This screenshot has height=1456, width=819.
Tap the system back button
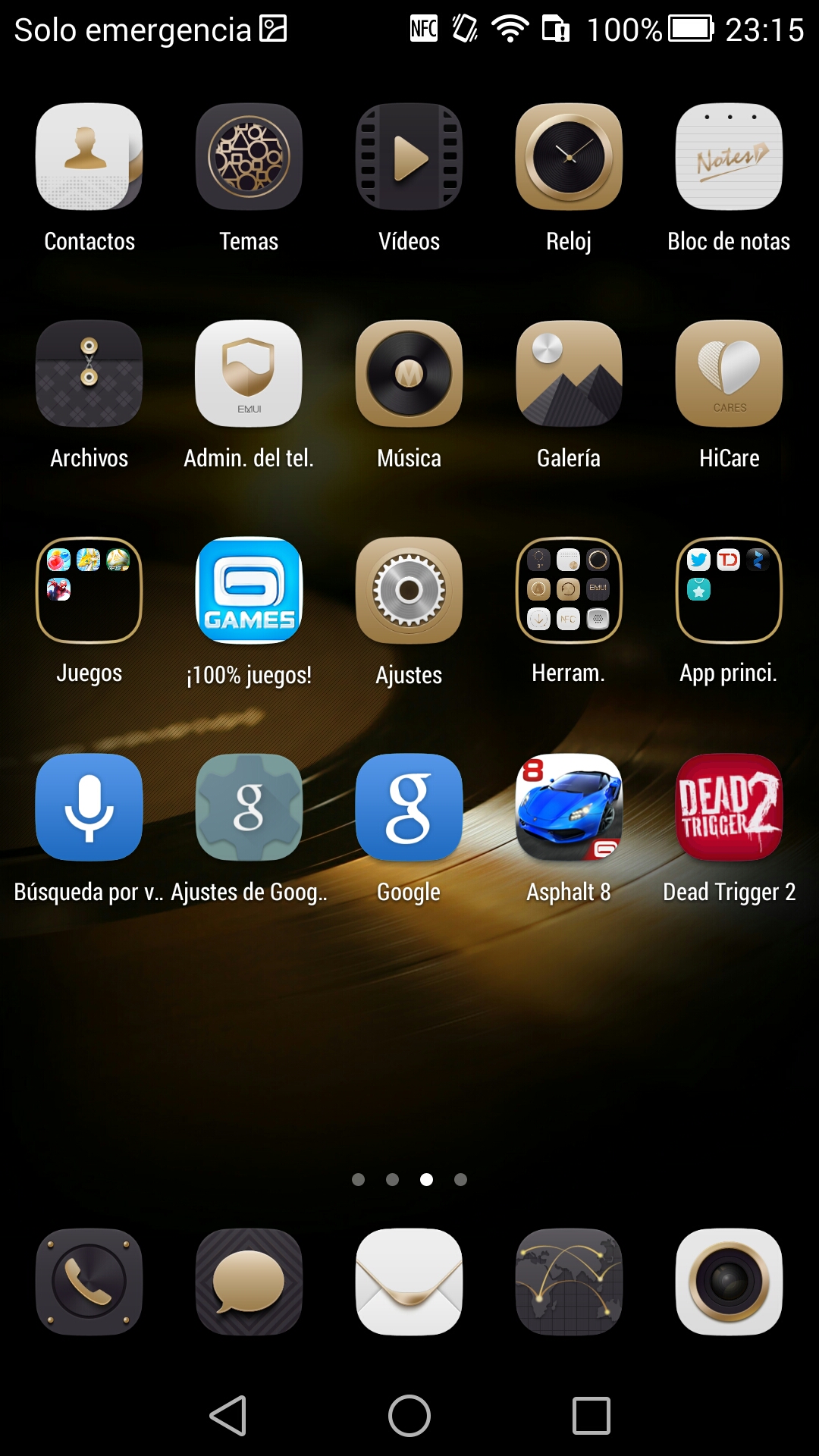228,1416
